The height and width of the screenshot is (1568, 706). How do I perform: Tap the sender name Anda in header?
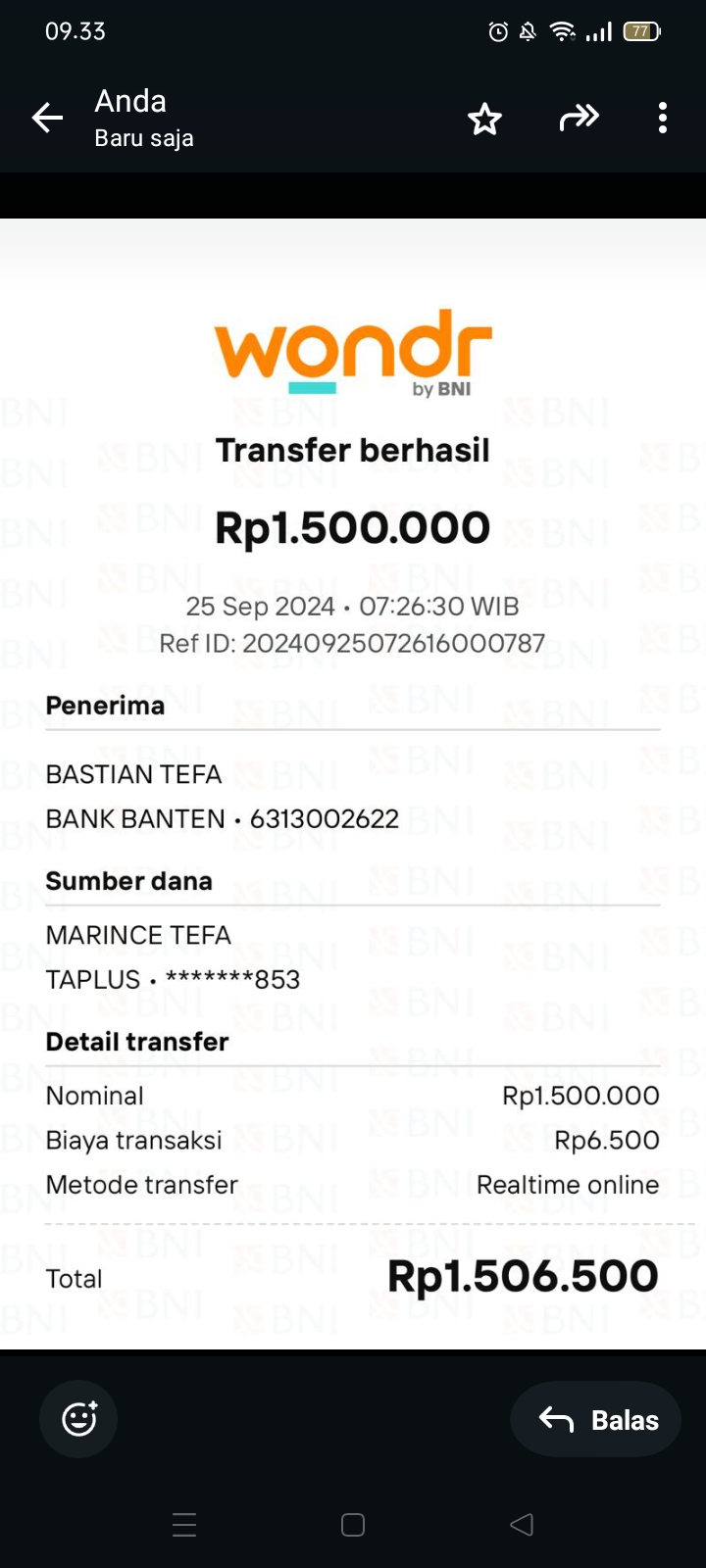coord(129,100)
